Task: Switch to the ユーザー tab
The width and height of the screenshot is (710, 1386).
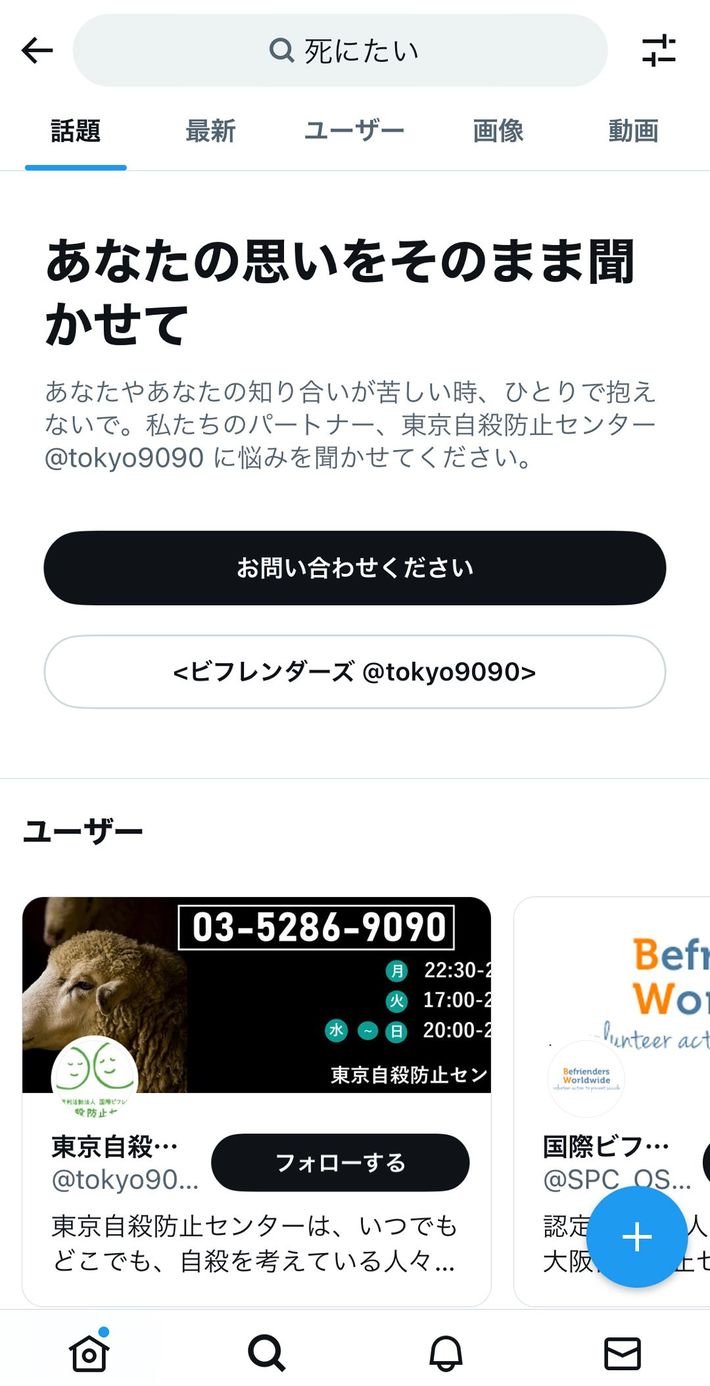Action: (x=354, y=131)
